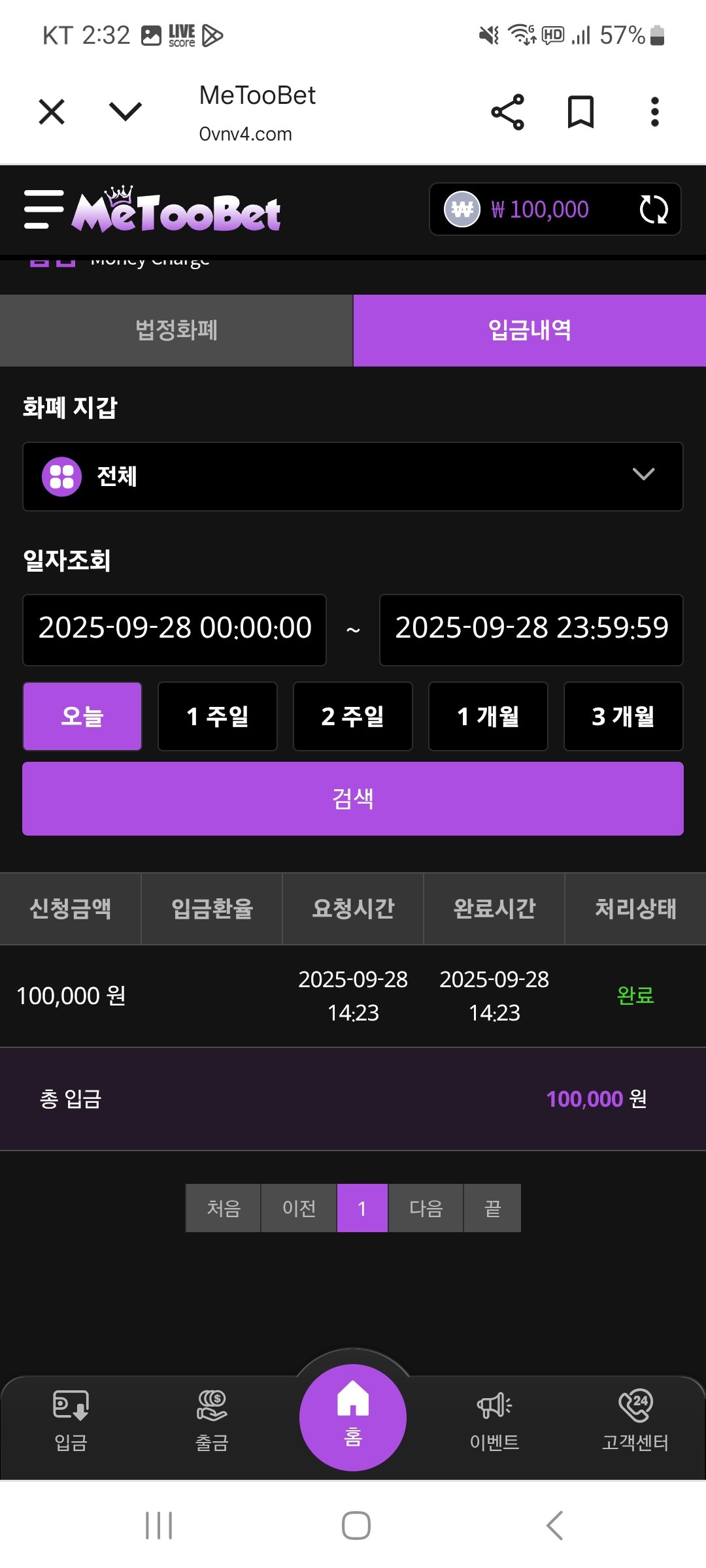Go to the 홈 screen
The height and width of the screenshot is (1568, 706).
[x=353, y=1416]
